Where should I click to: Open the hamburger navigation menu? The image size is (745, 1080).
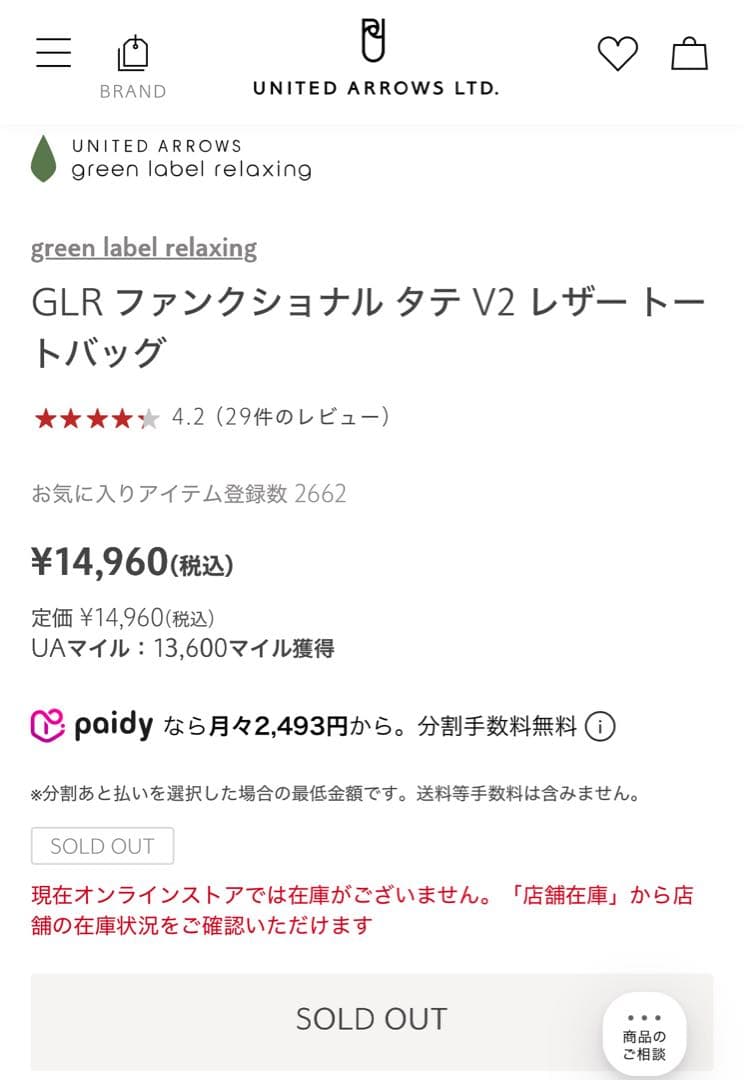pos(53,52)
